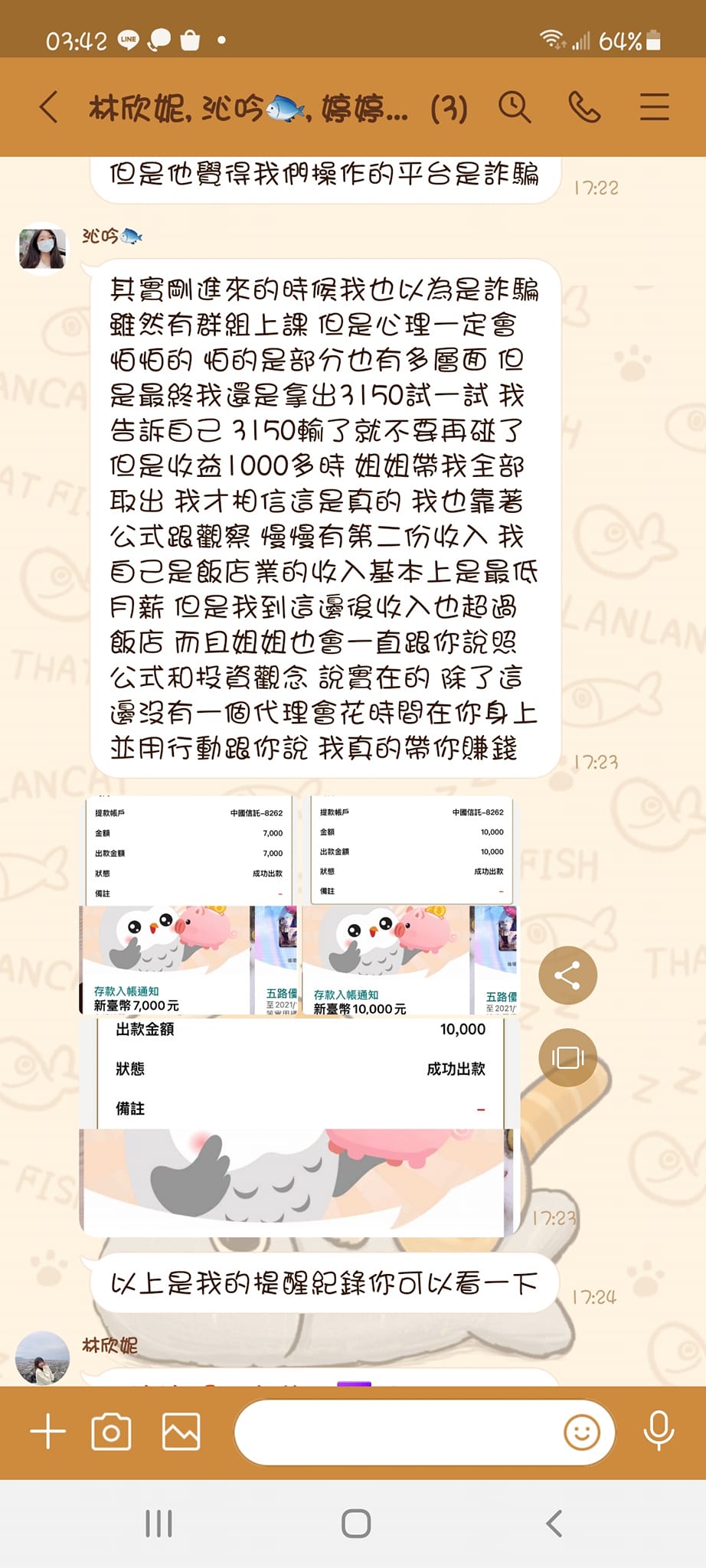Go back from the group chat

pos(49,106)
